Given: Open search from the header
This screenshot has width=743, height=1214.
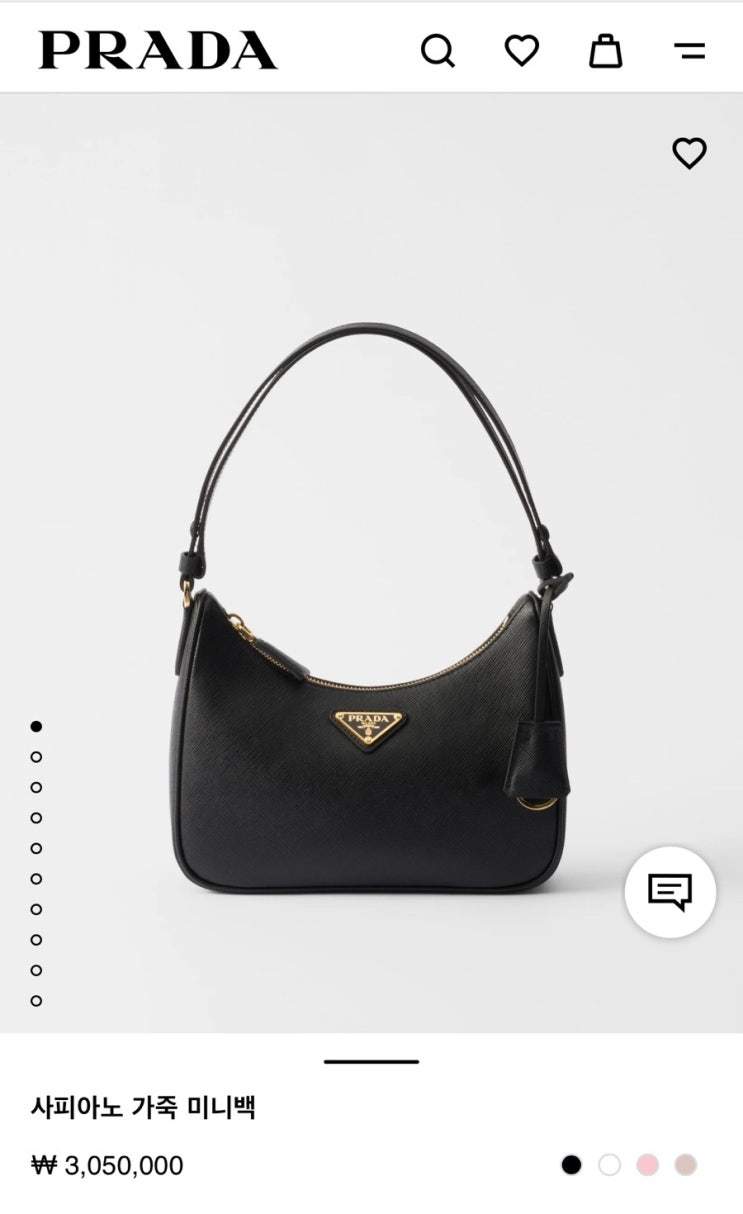Looking at the screenshot, I should [438, 50].
